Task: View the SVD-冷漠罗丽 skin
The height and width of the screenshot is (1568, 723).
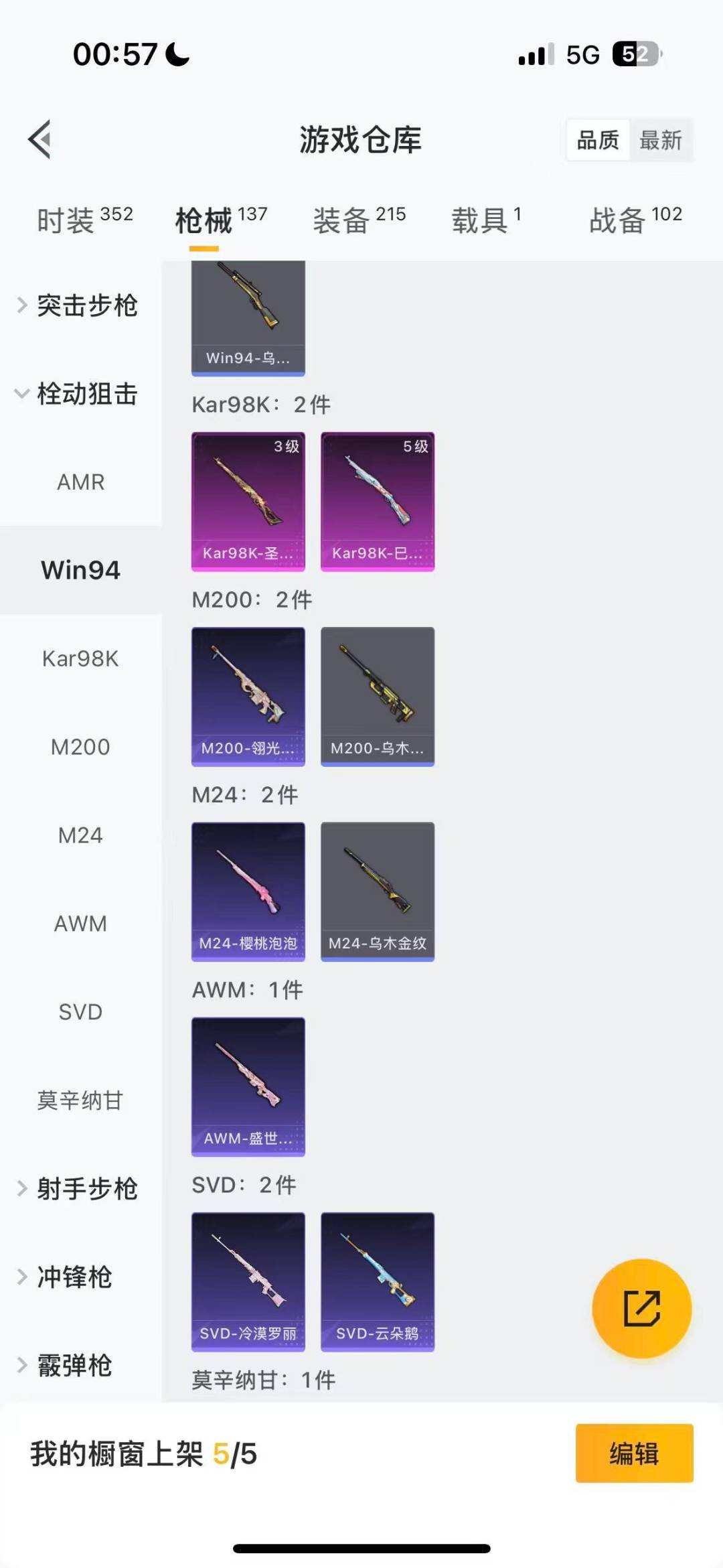Action: click(x=248, y=1281)
